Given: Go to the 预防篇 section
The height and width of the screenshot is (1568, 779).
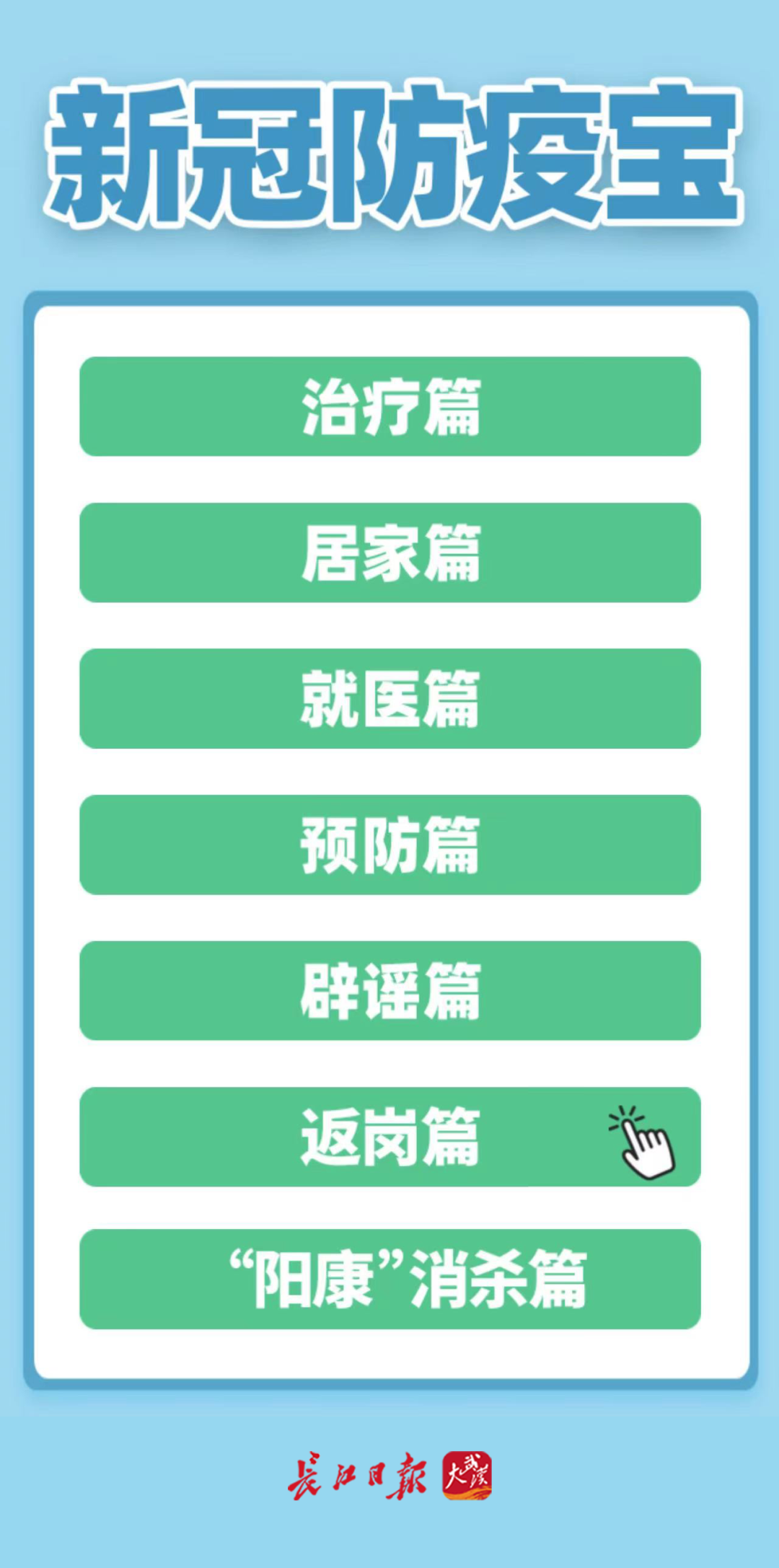Looking at the screenshot, I should point(389,845).
